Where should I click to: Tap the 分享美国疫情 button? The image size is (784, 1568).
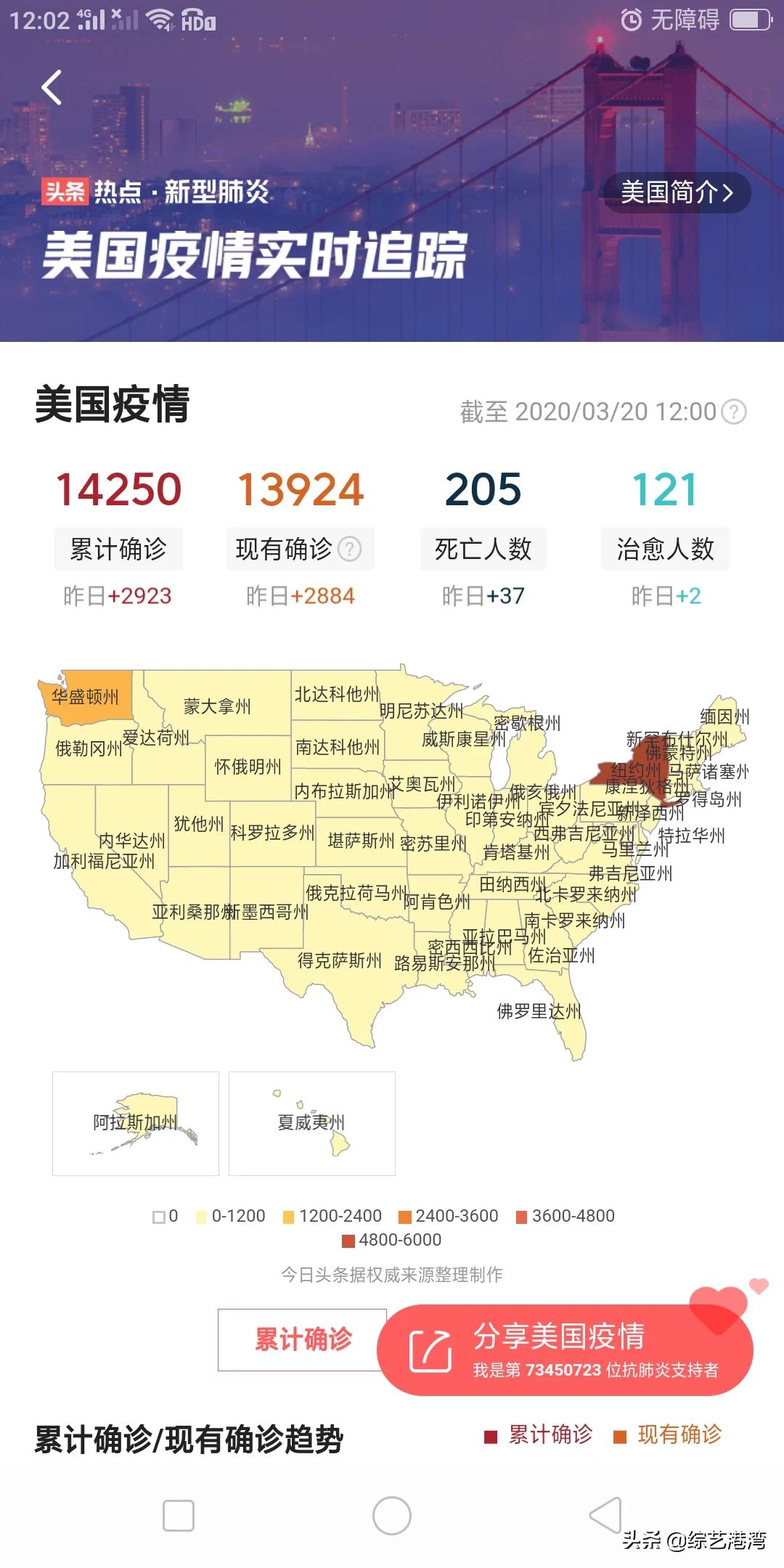(x=565, y=1350)
